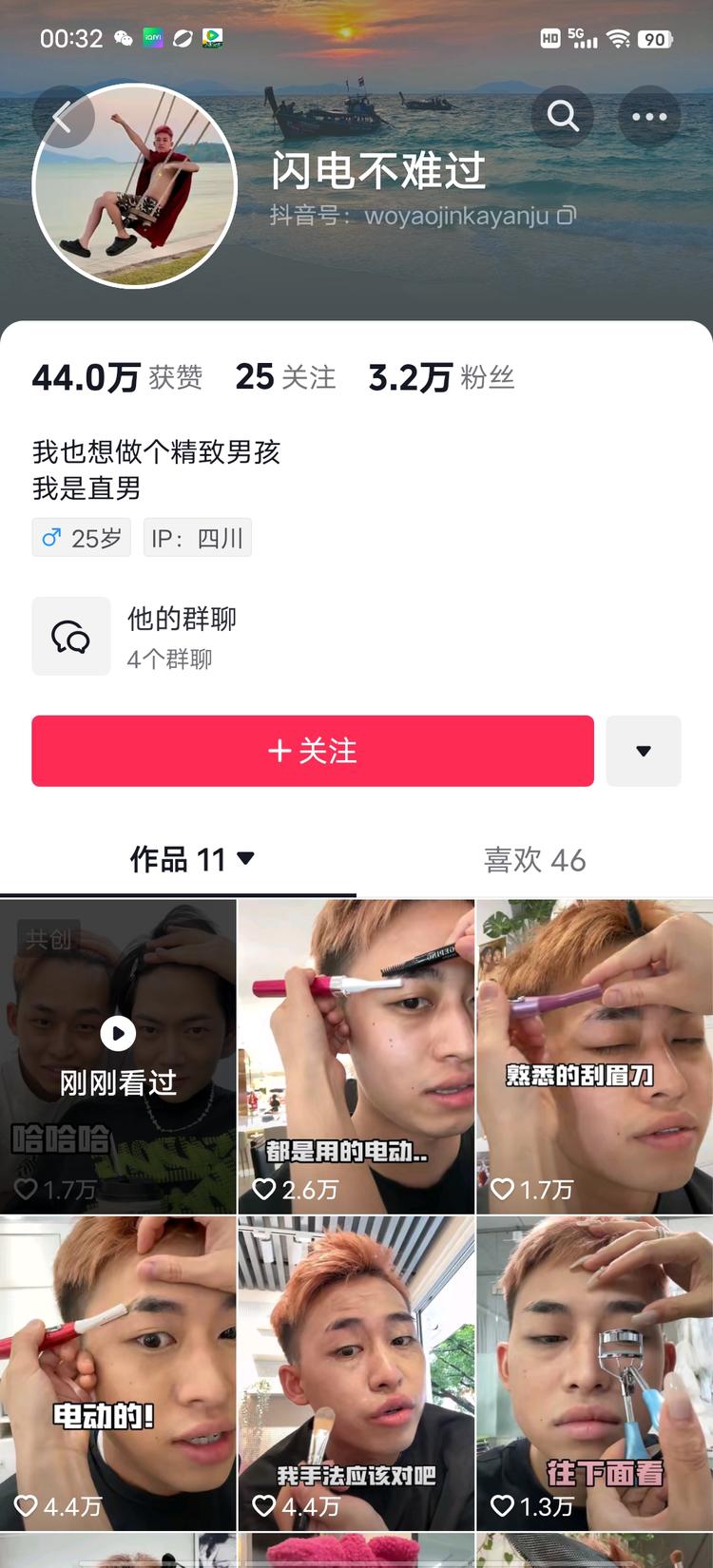Tap the play icon on 刚刚看过 video
713x1568 pixels.
point(117,1034)
